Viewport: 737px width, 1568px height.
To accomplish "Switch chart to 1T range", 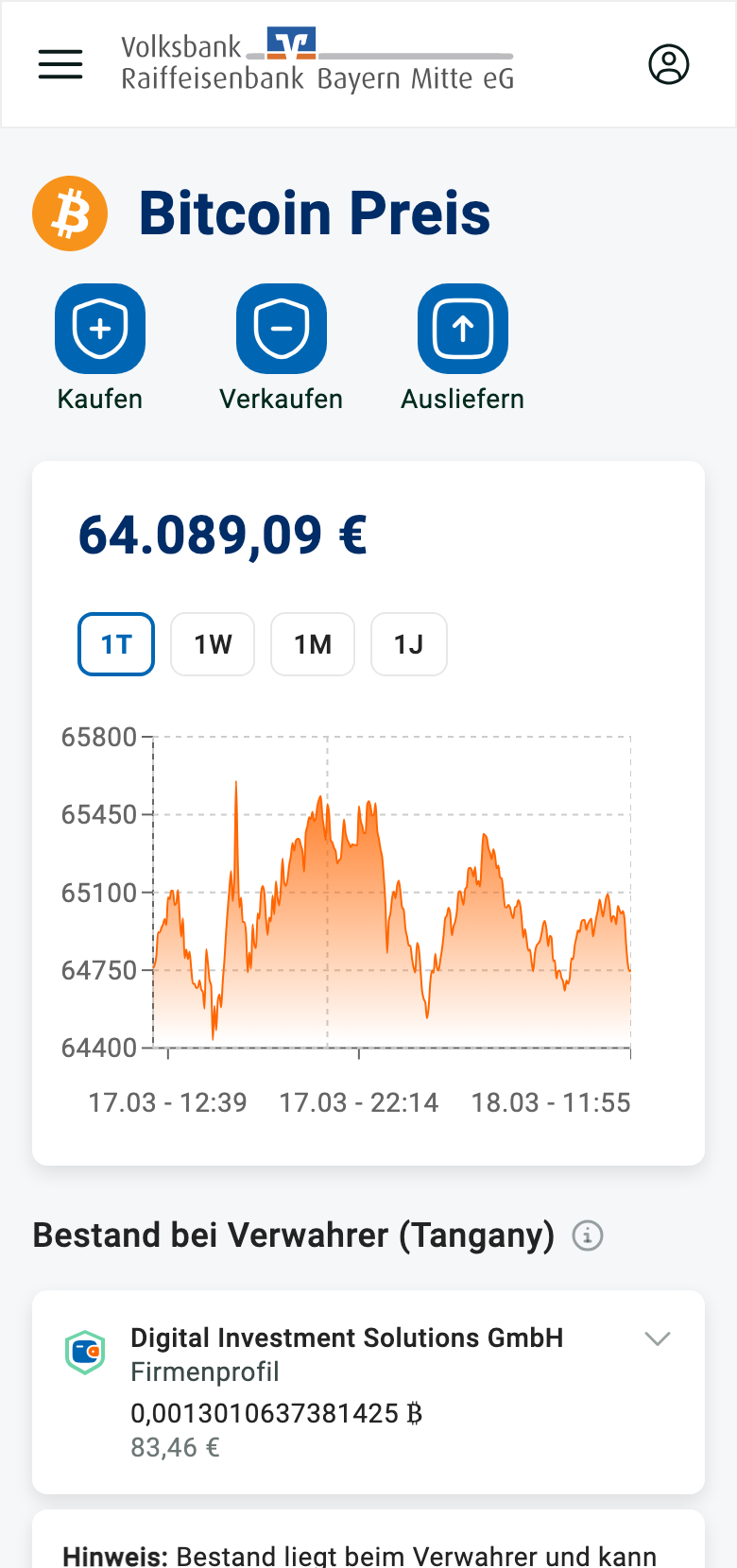I will pyautogui.click(x=116, y=644).
